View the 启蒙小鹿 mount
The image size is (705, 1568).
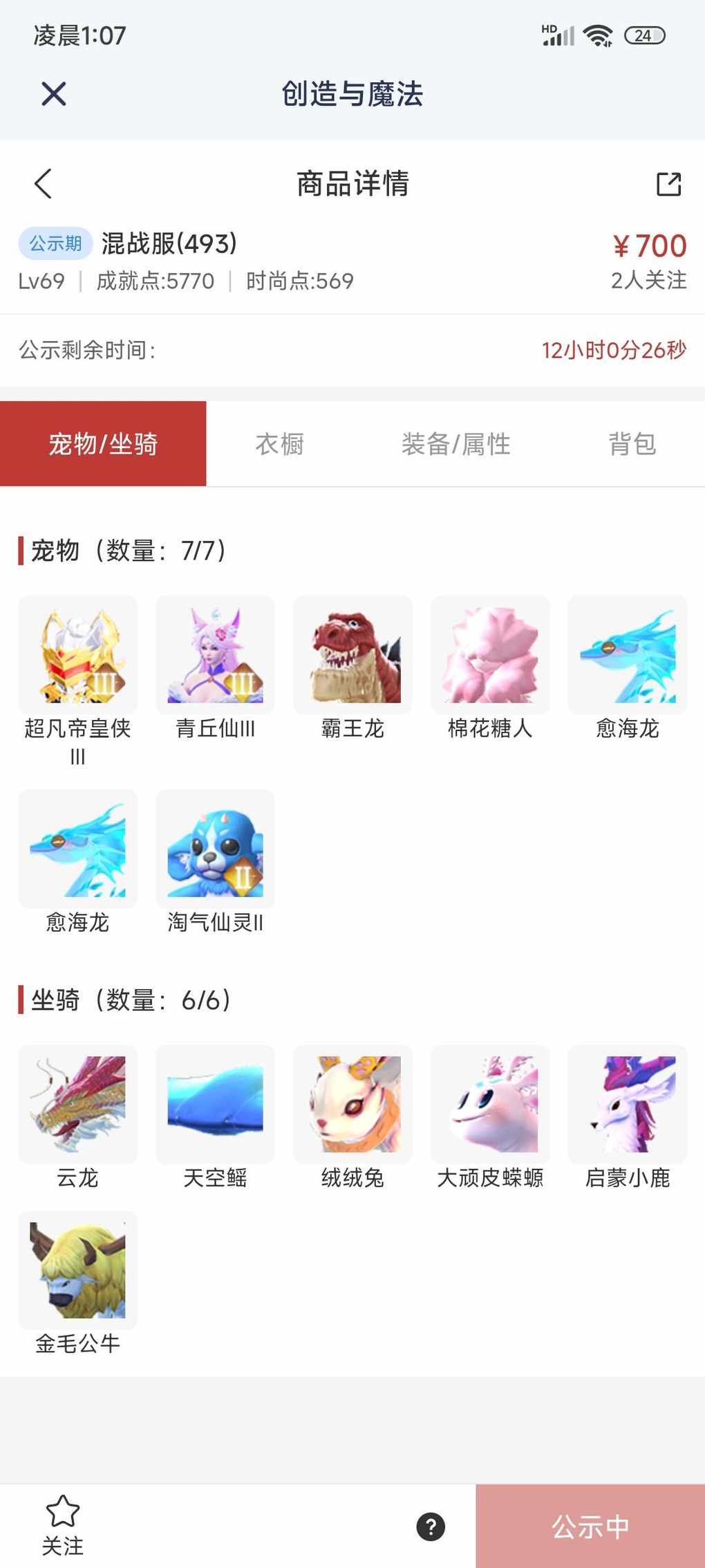tap(628, 1104)
